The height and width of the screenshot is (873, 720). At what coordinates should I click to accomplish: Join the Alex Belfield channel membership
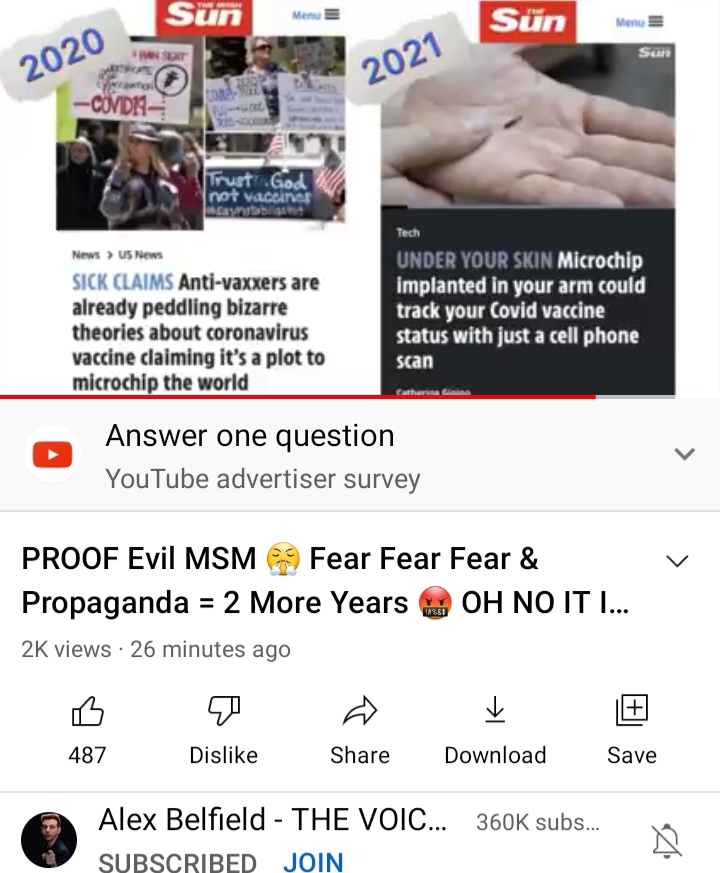pos(313,862)
